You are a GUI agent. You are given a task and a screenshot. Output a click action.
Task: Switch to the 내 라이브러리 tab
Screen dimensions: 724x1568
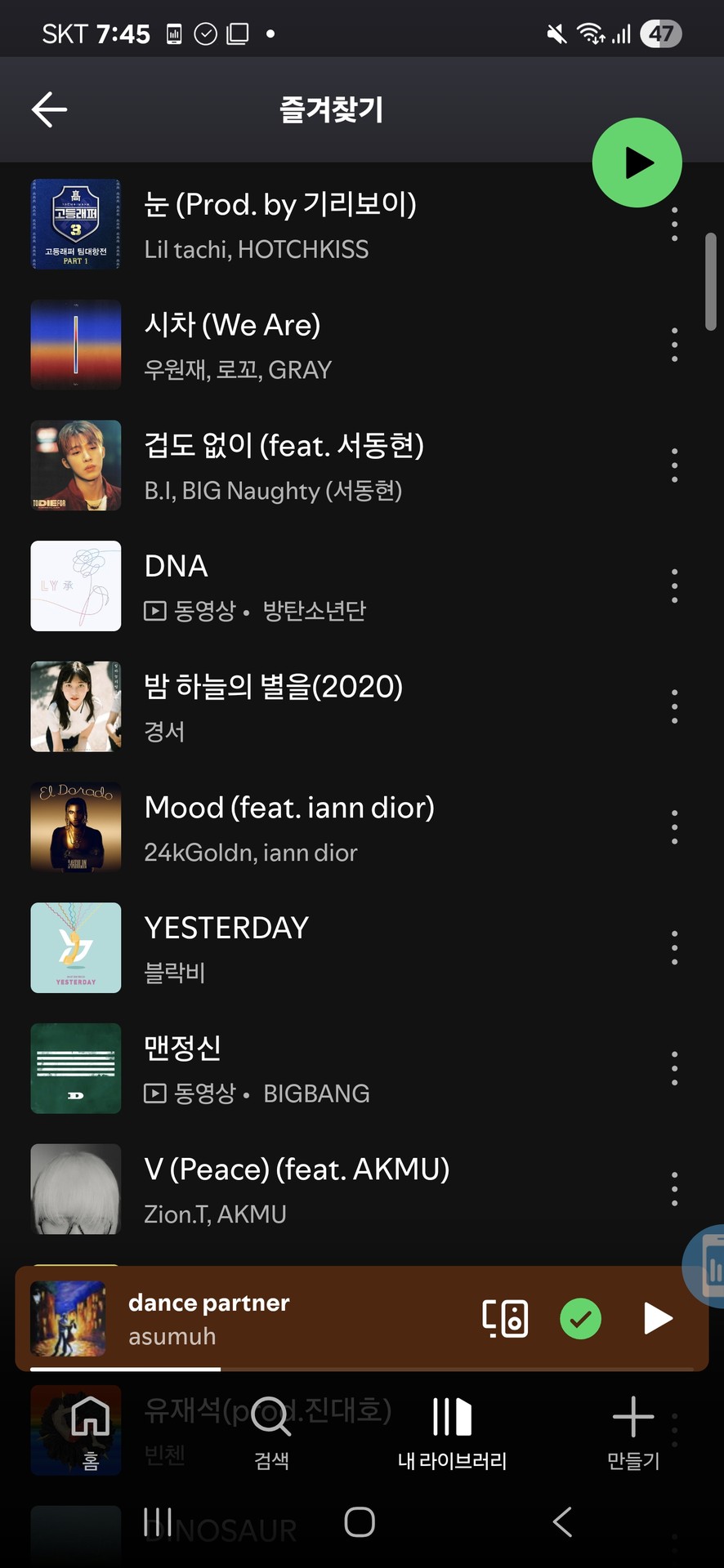coord(452,1431)
